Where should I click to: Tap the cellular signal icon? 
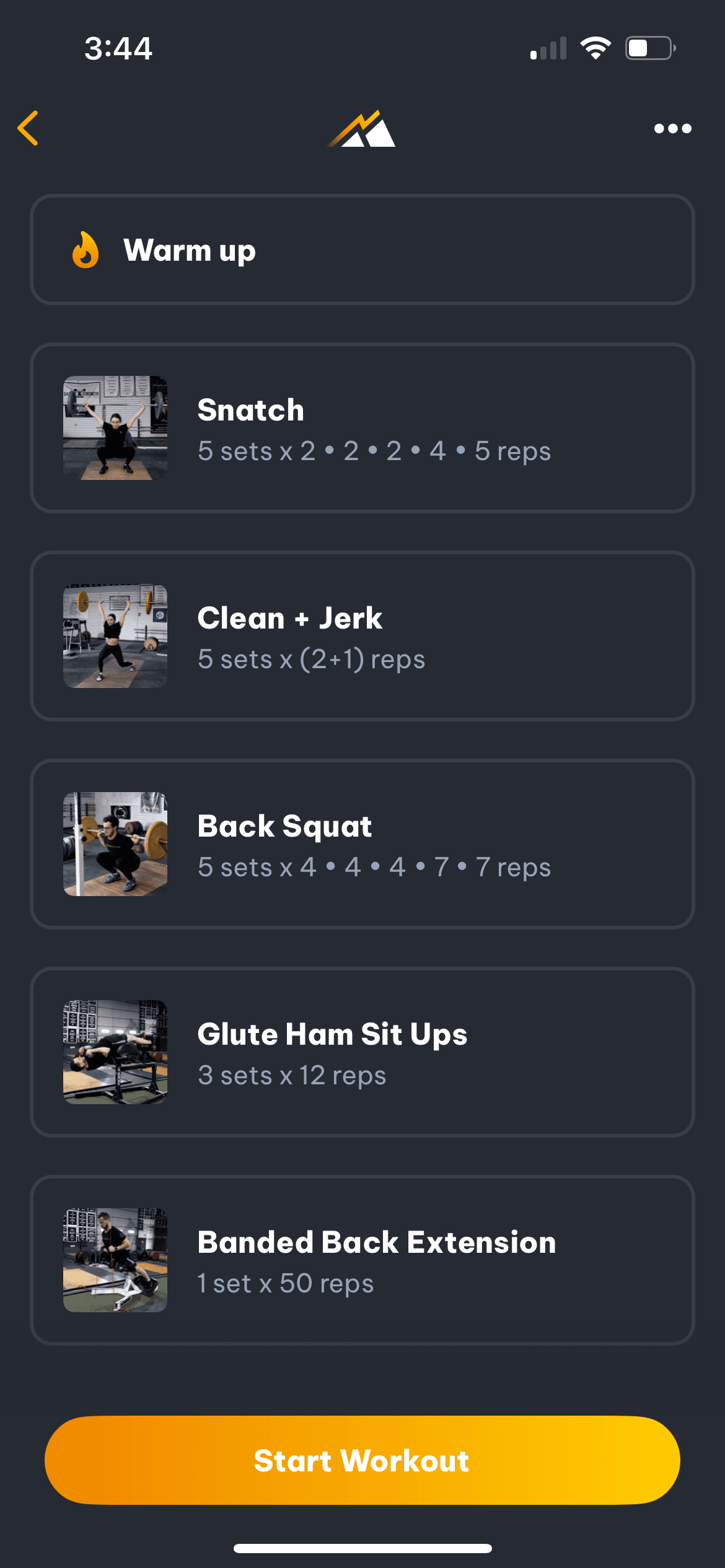(x=548, y=48)
